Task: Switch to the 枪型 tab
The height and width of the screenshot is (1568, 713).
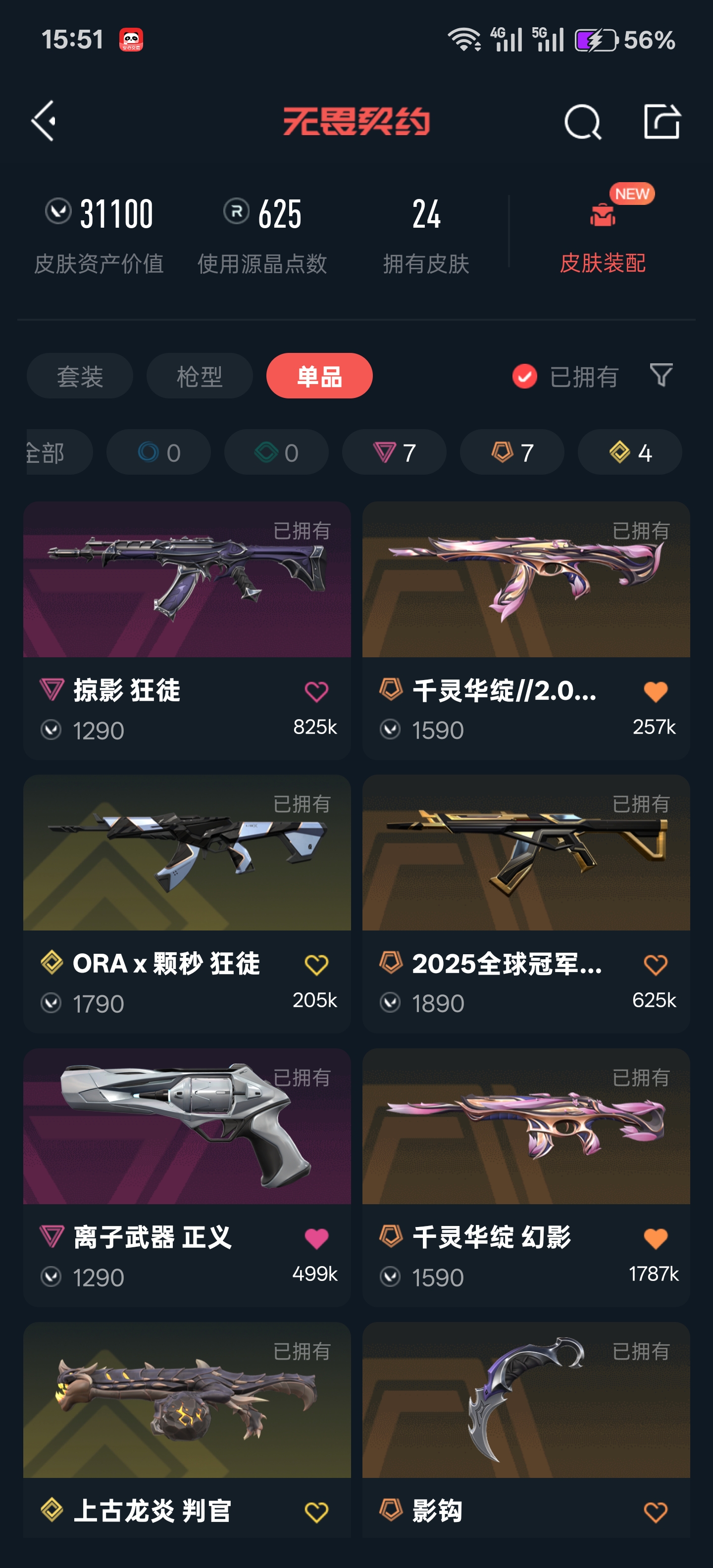Action: pyautogui.click(x=199, y=376)
